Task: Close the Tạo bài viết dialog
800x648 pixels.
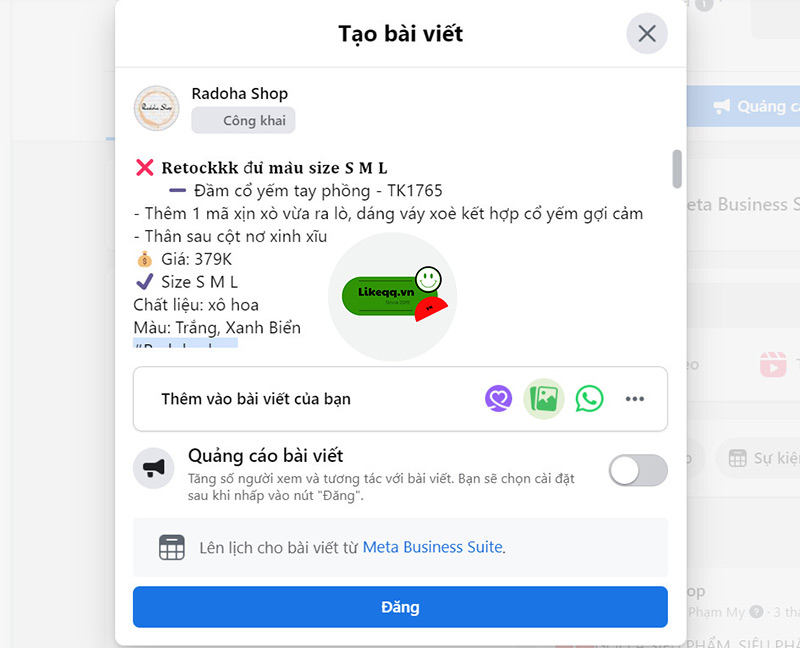Action: coord(647,34)
